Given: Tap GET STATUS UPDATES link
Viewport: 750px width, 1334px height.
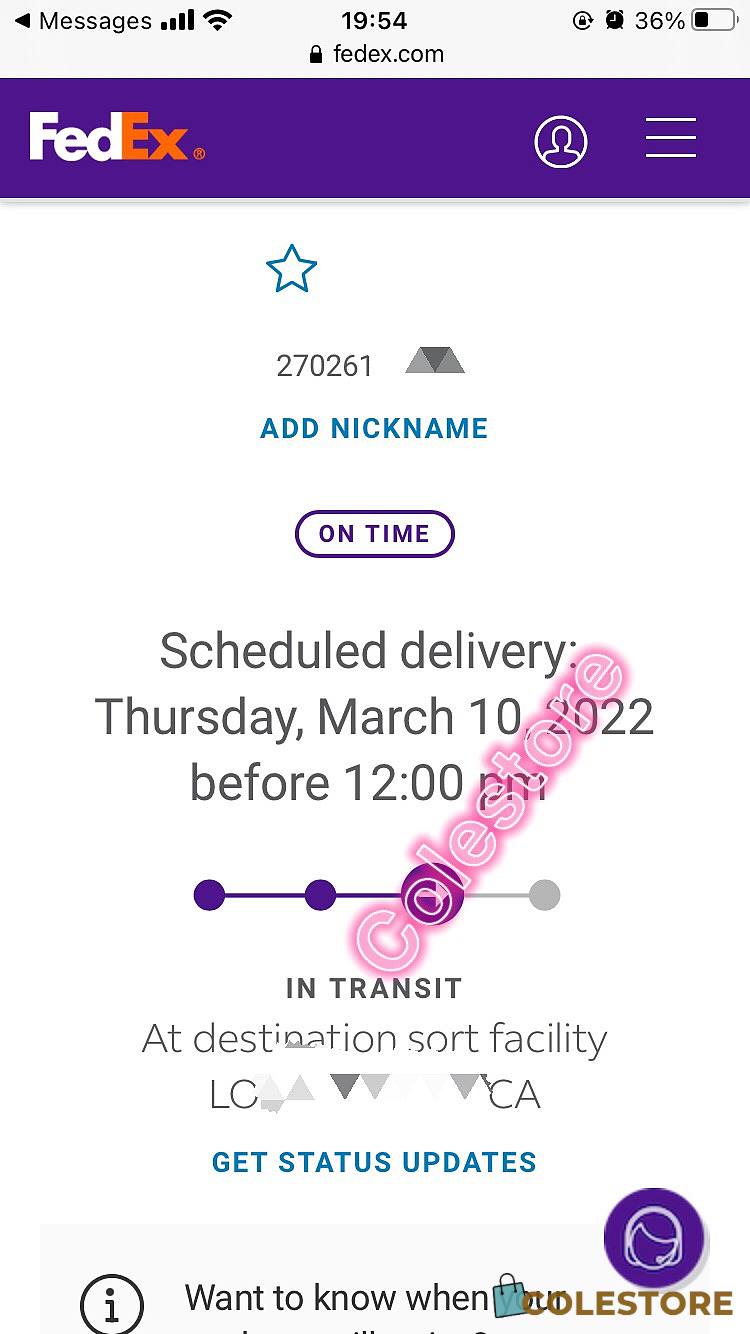Looking at the screenshot, I should (374, 1162).
